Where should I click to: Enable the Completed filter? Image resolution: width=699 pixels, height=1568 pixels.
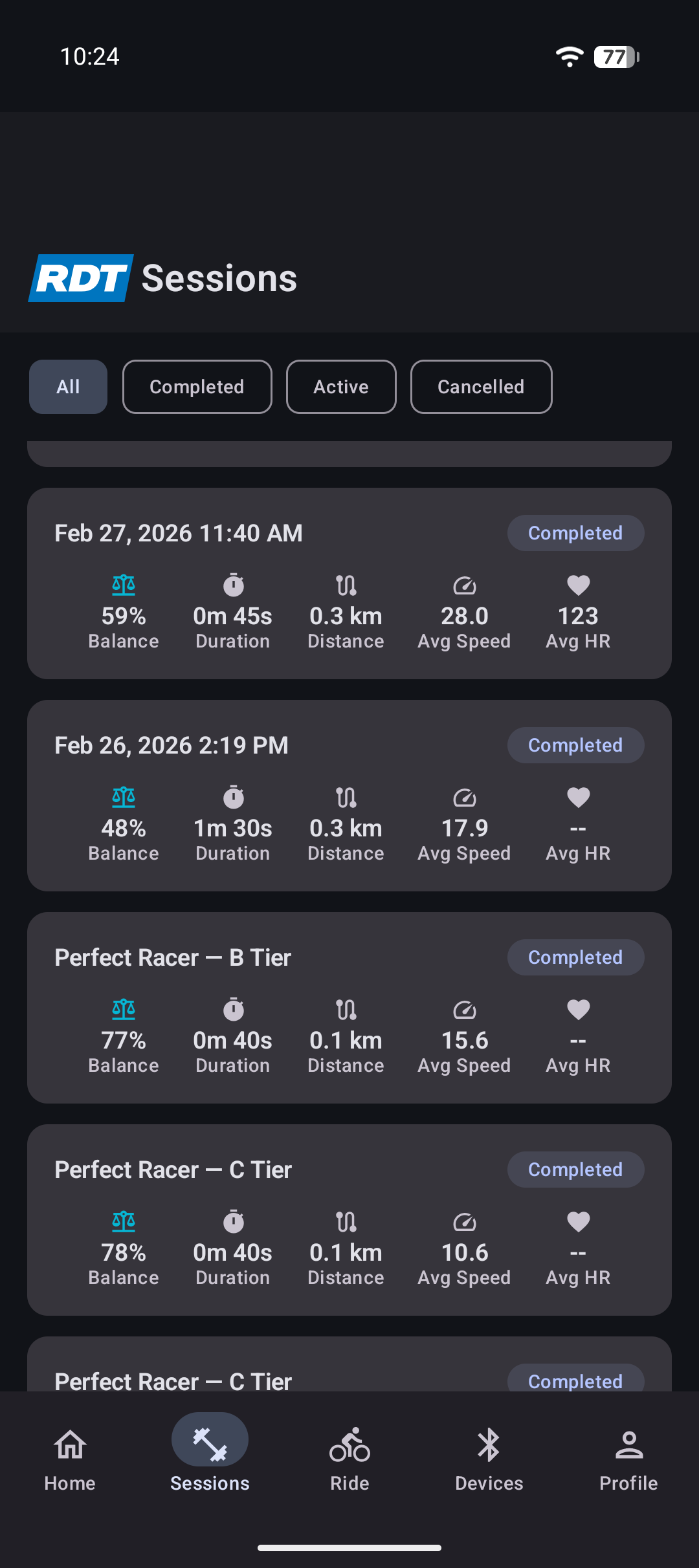coord(197,387)
